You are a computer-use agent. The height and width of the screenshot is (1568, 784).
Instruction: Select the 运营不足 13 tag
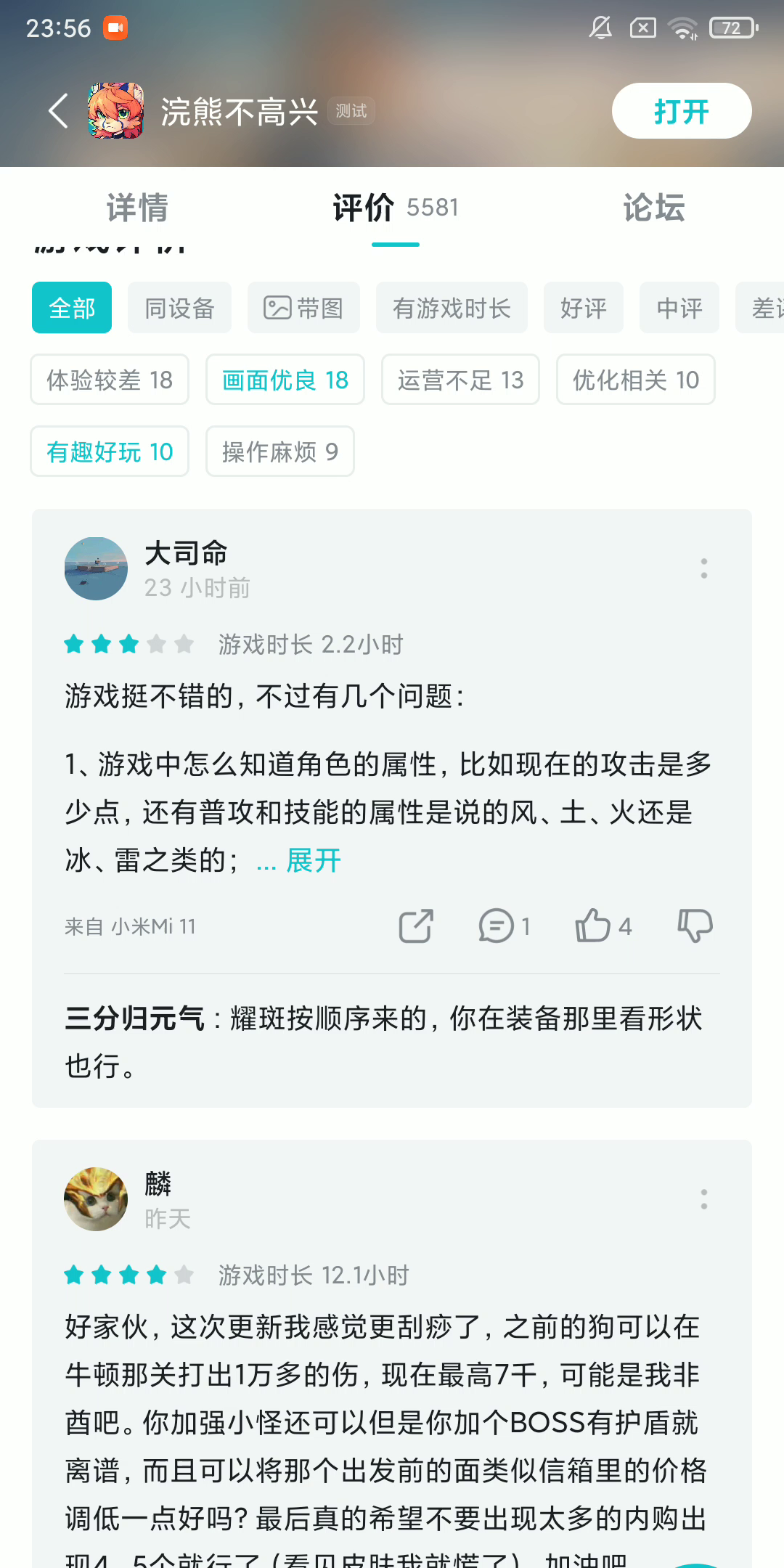click(460, 380)
